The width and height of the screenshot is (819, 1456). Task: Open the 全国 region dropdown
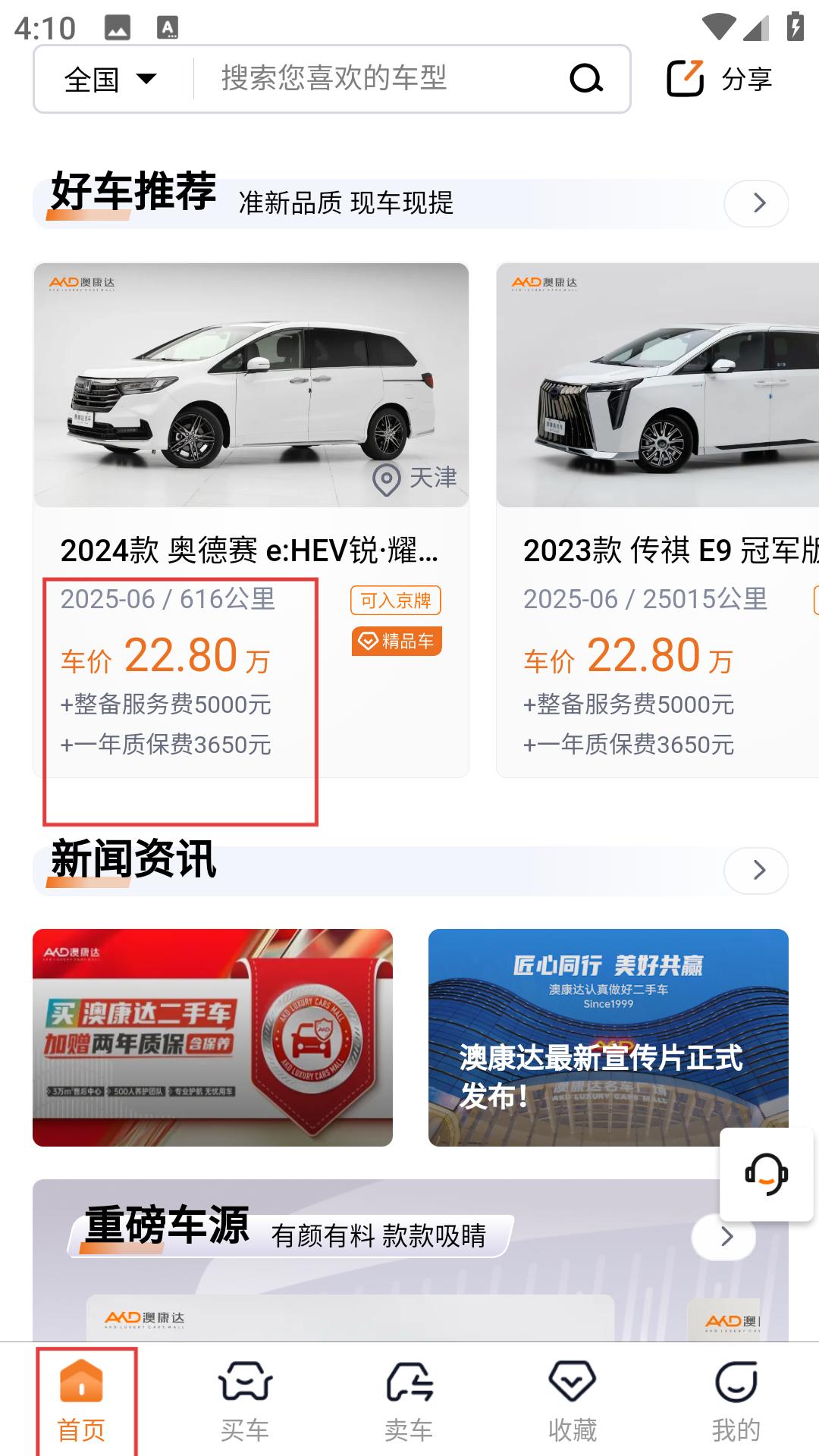coord(111,79)
